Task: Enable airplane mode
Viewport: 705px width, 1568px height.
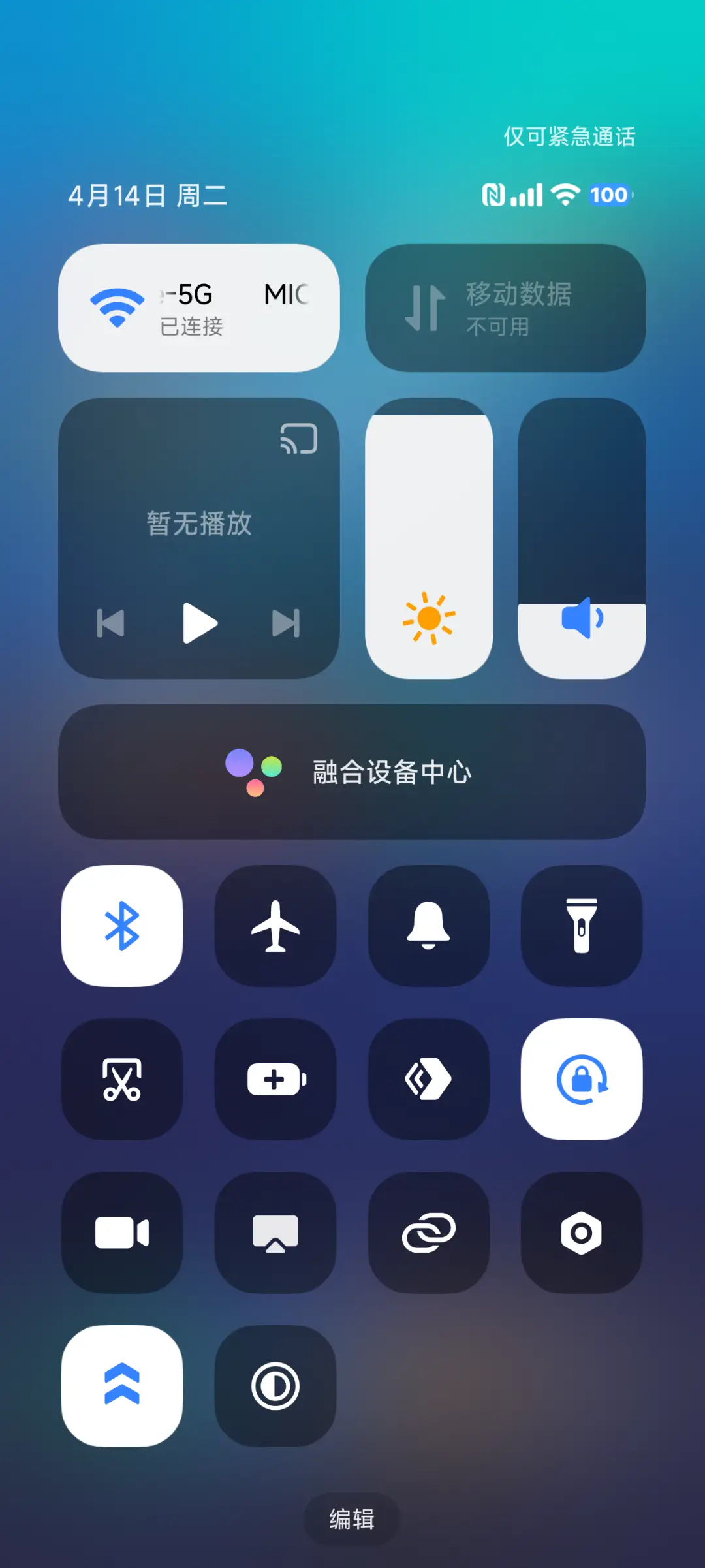Action: coord(276,927)
